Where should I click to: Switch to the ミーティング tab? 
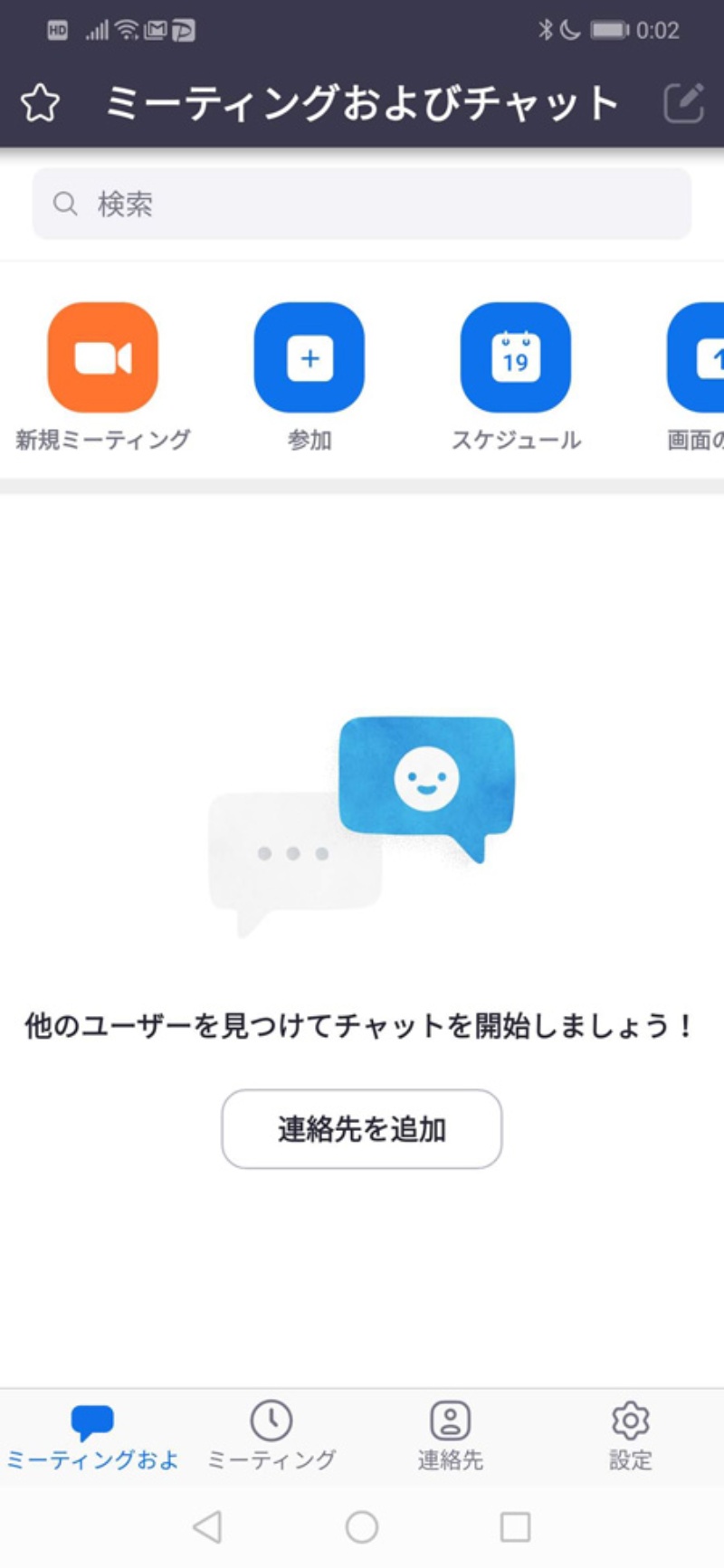(271, 1435)
